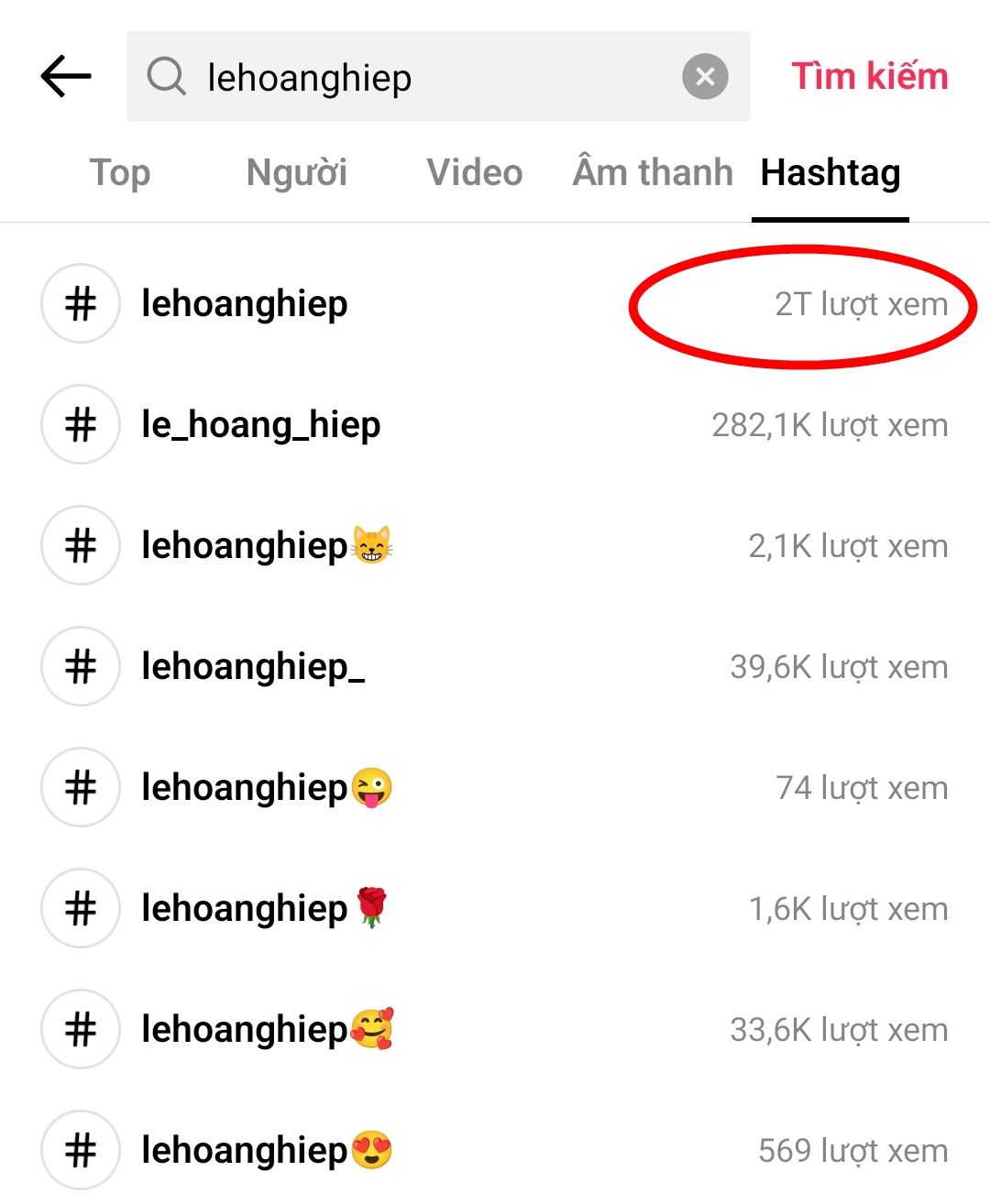Tap the Tìm kiếm button
This screenshot has height=1204, width=990.
(869, 77)
